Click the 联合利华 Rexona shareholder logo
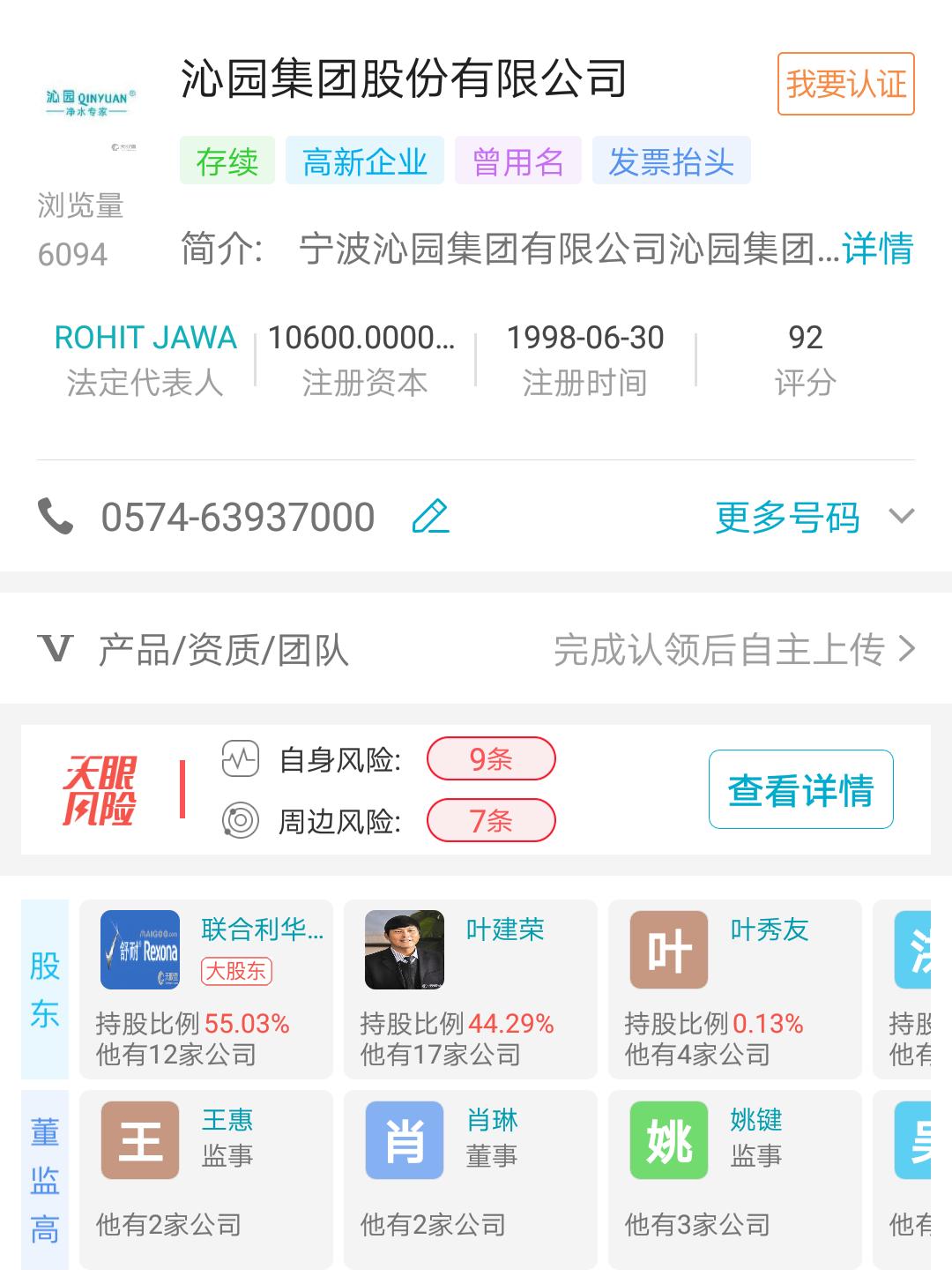This screenshot has width=952, height=1284. pyautogui.click(x=139, y=948)
